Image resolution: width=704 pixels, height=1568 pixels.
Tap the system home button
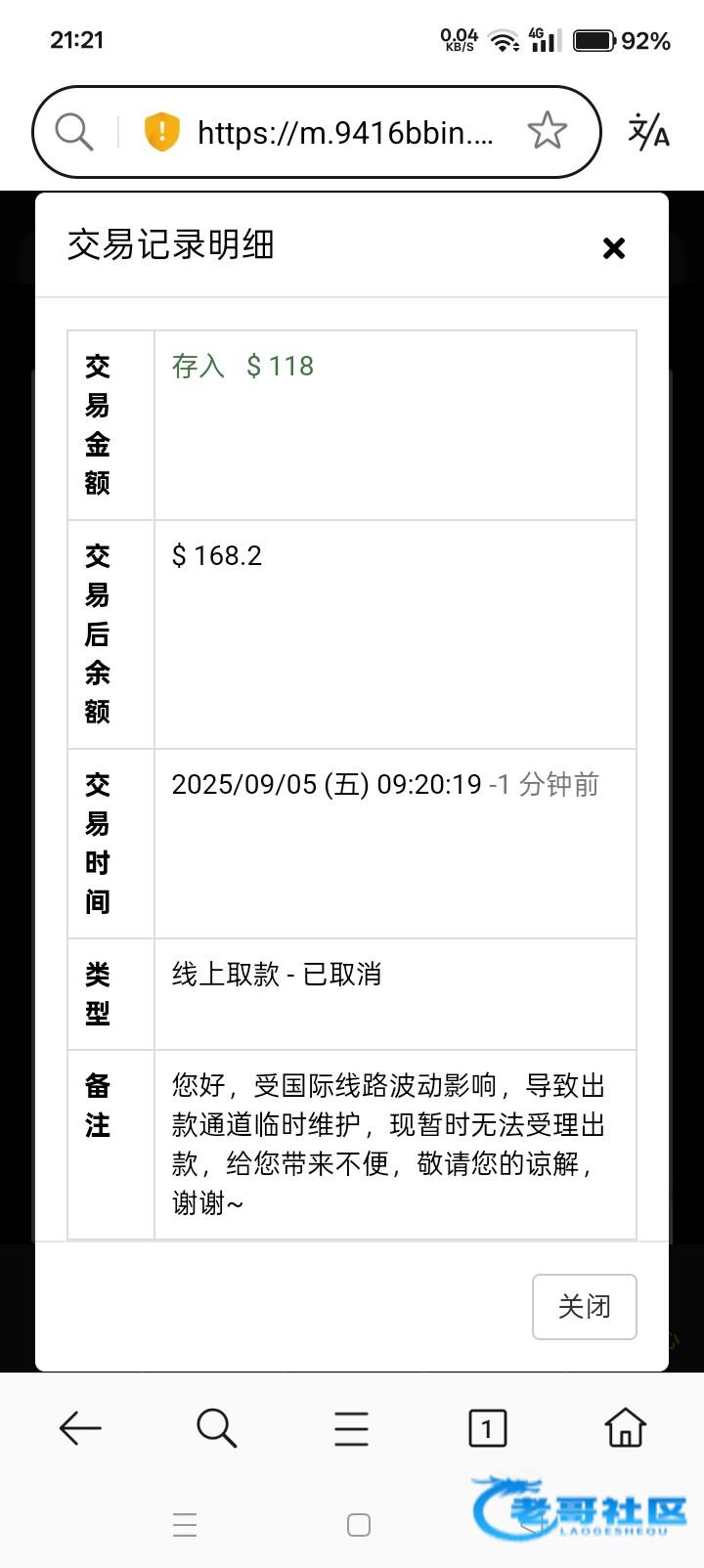pyautogui.click(x=359, y=1525)
